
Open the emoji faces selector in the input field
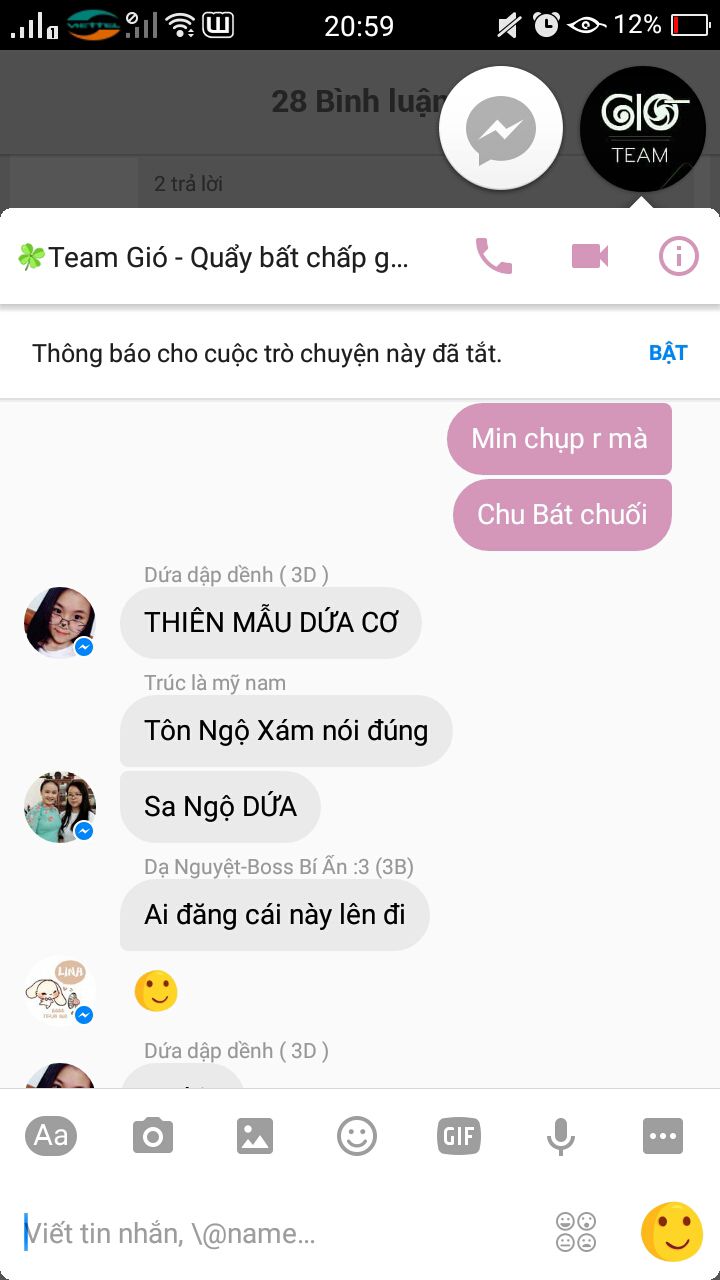click(x=576, y=1232)
